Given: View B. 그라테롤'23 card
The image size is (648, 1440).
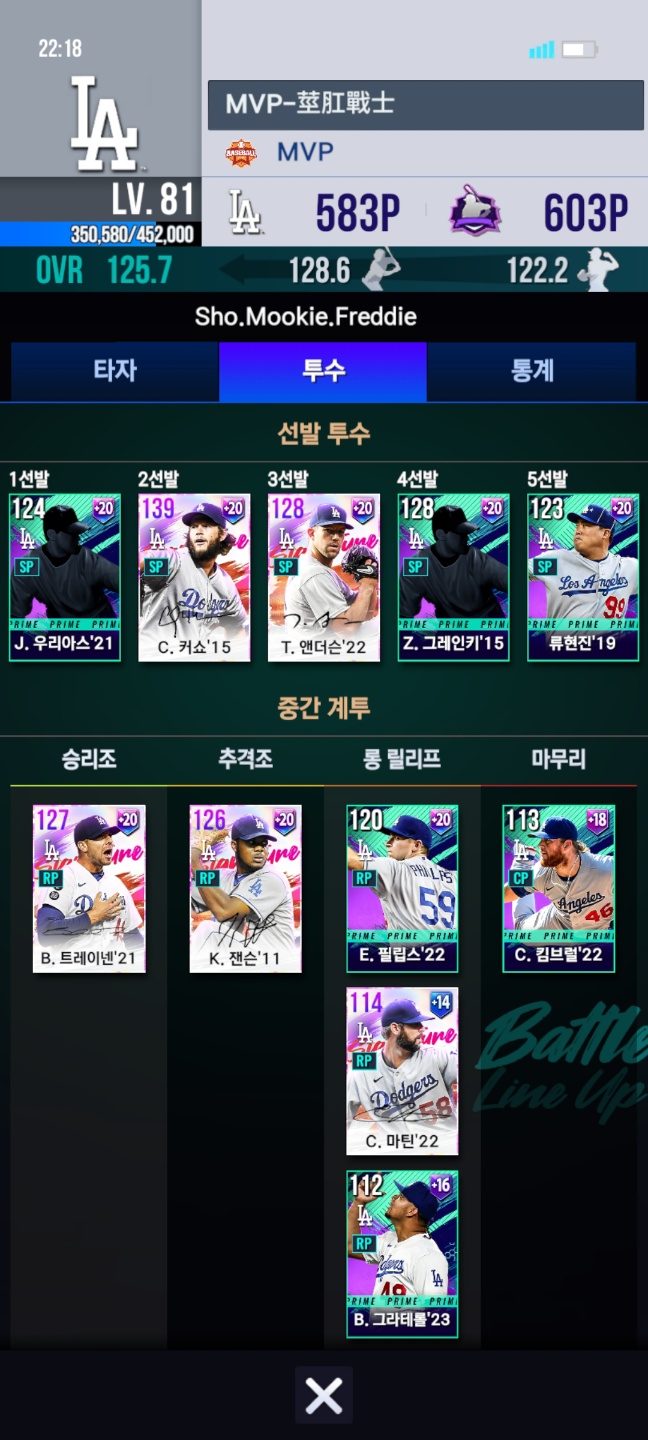Looking at the screenshot, I should point(402,1254).
